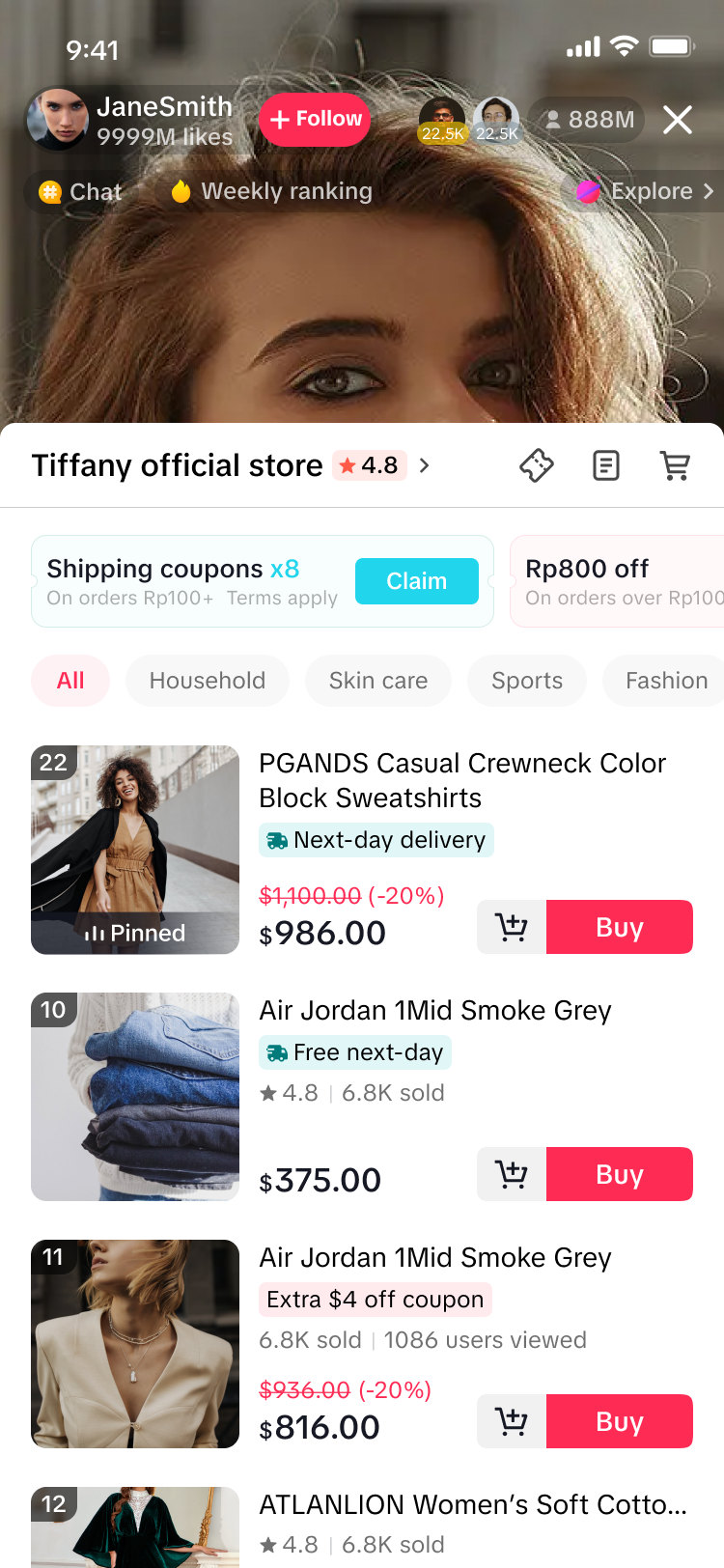
Task: Open the Chat chip
Action: pos(81,191)
